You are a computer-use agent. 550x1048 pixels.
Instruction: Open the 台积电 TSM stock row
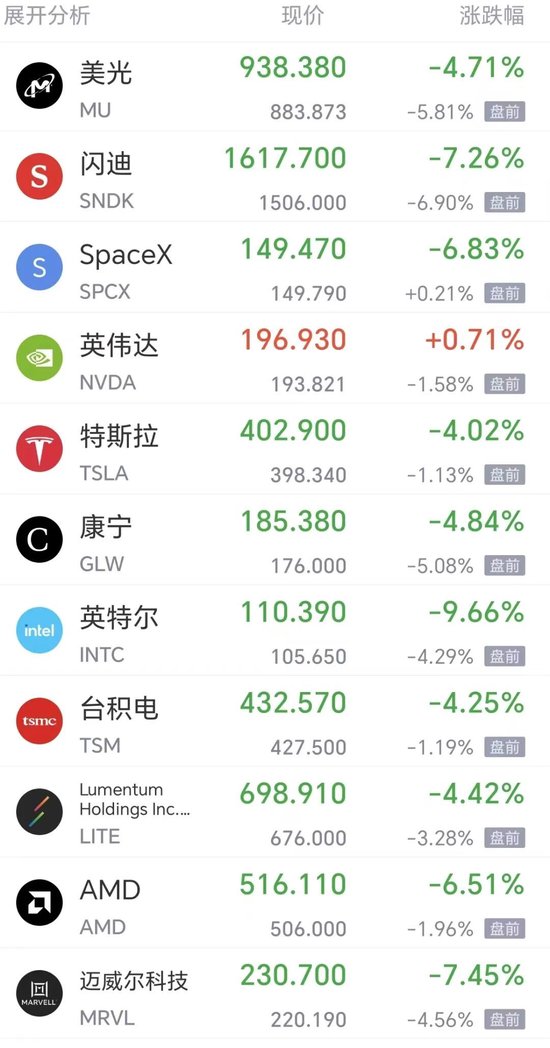point(275,722)
